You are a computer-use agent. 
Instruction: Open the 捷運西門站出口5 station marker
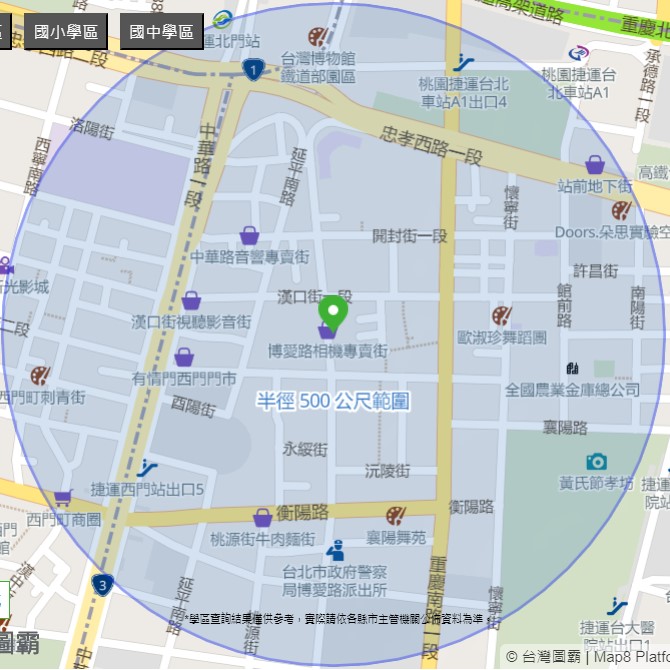pyautogui.click(x=148, y=467)
